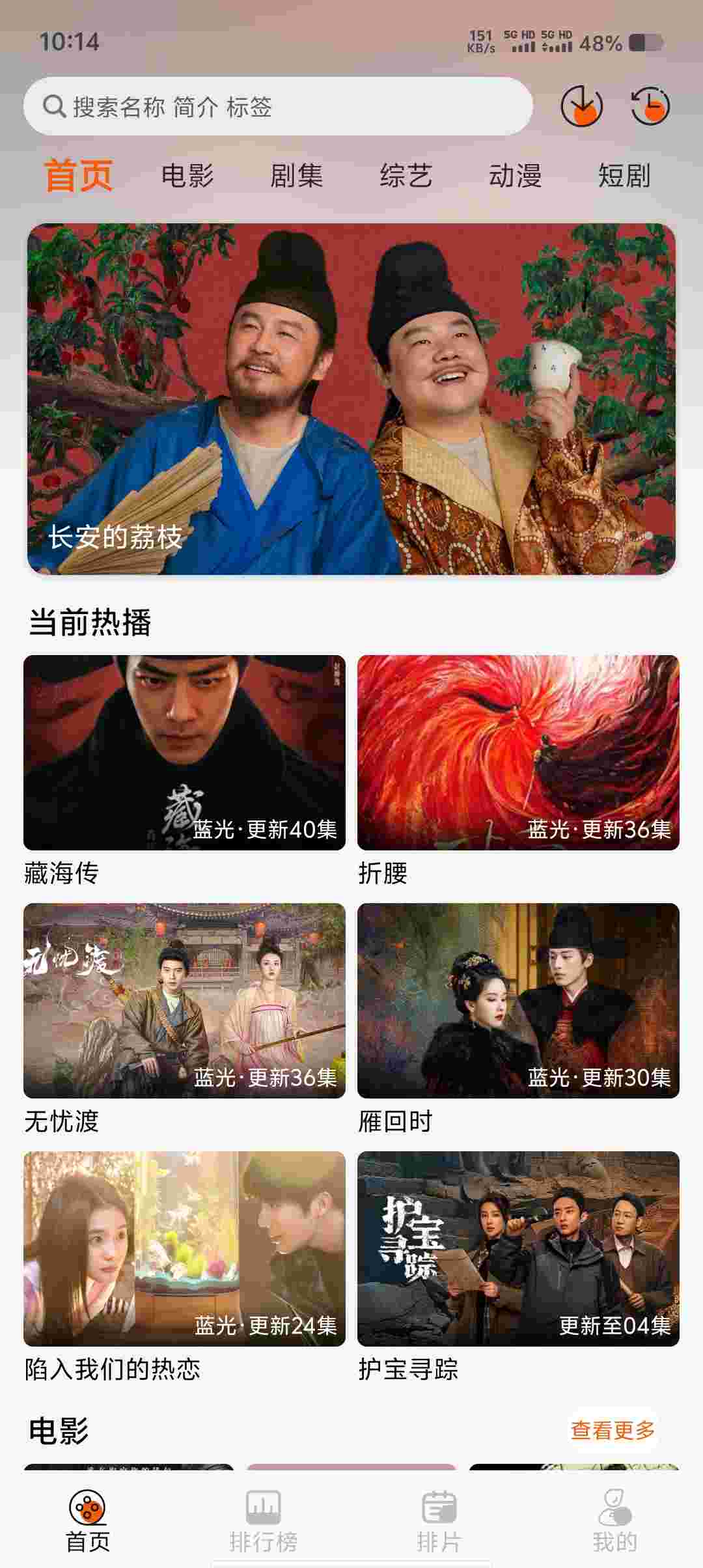This screenshot has height=1568, width=703.
Task: Open the 折腰 show card
Action: [518, 753]
